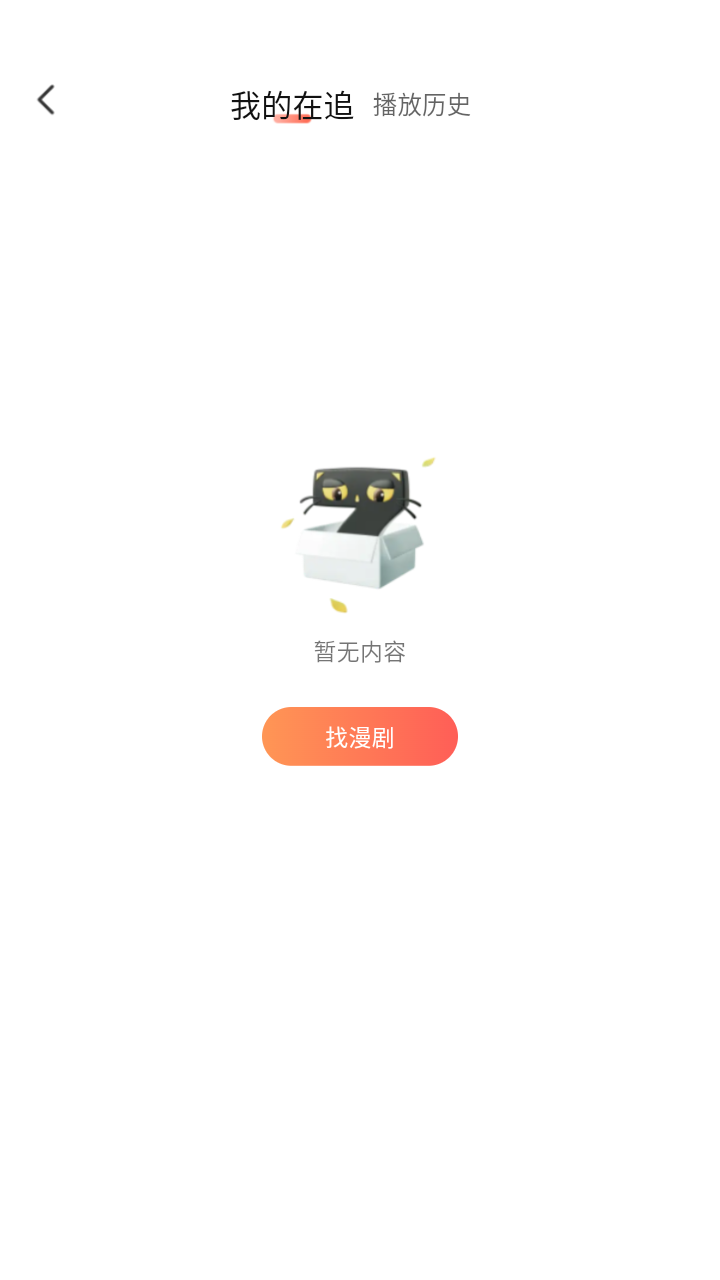Viewport: 720px width, 1280px height.
Task: Click the left-pointing chevron to go back
Action: coord(45,99)
